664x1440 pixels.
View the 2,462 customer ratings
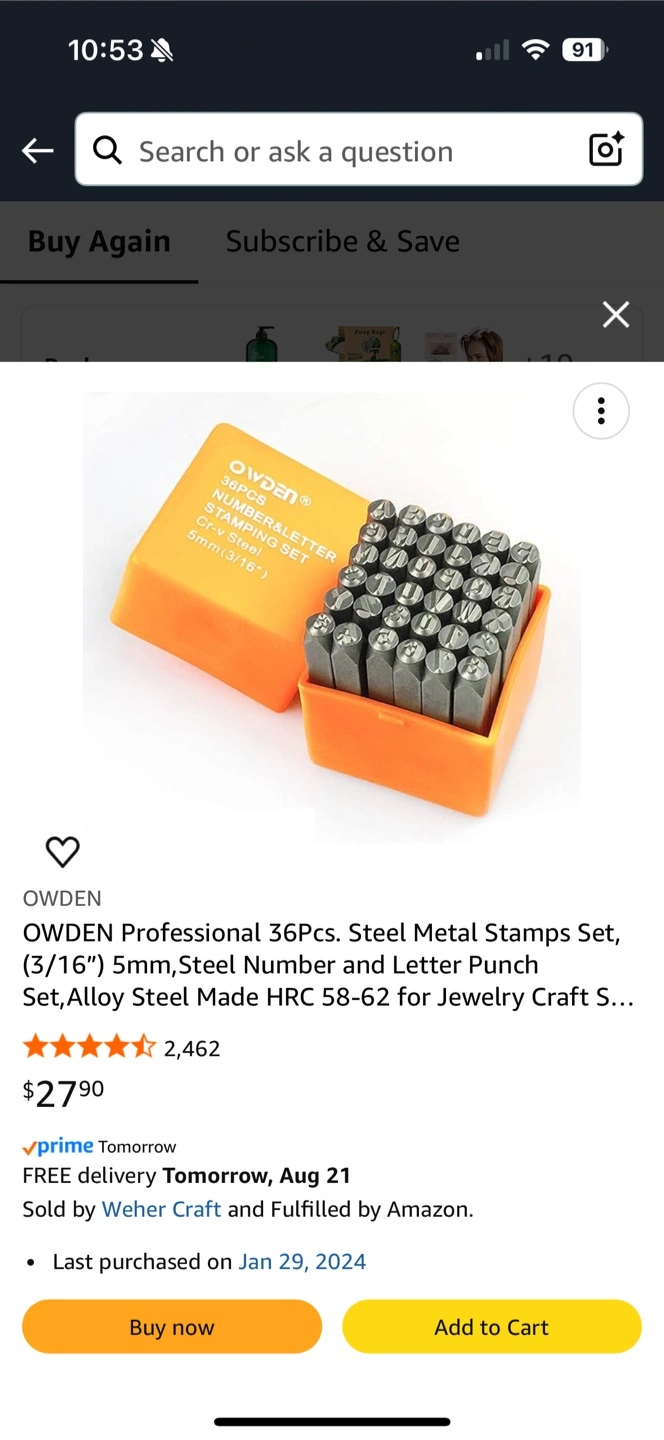pyautogui.click(x=191, y=1048)
